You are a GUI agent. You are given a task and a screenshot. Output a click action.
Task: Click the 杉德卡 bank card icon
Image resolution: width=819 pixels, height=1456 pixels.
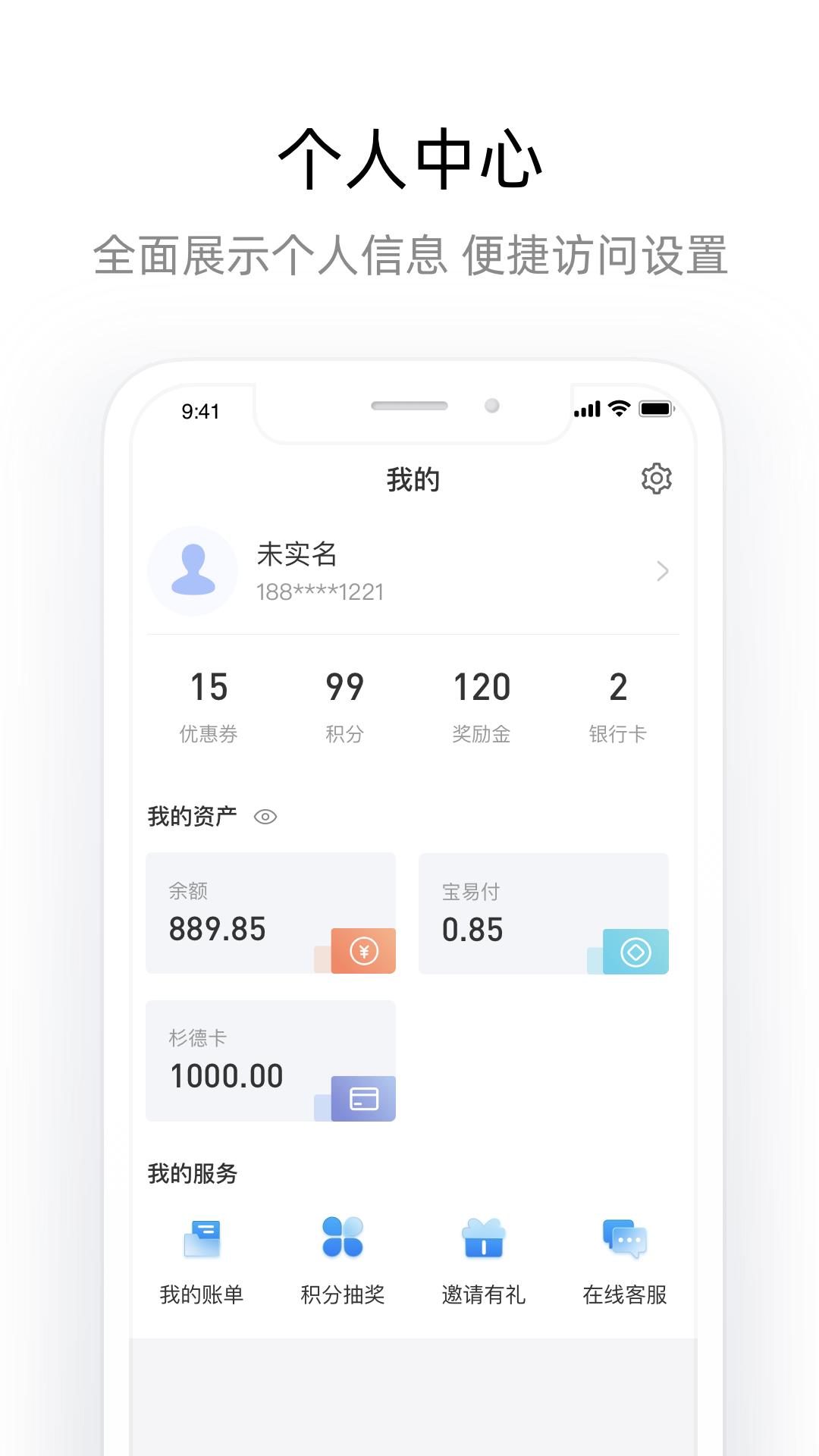362,1095
